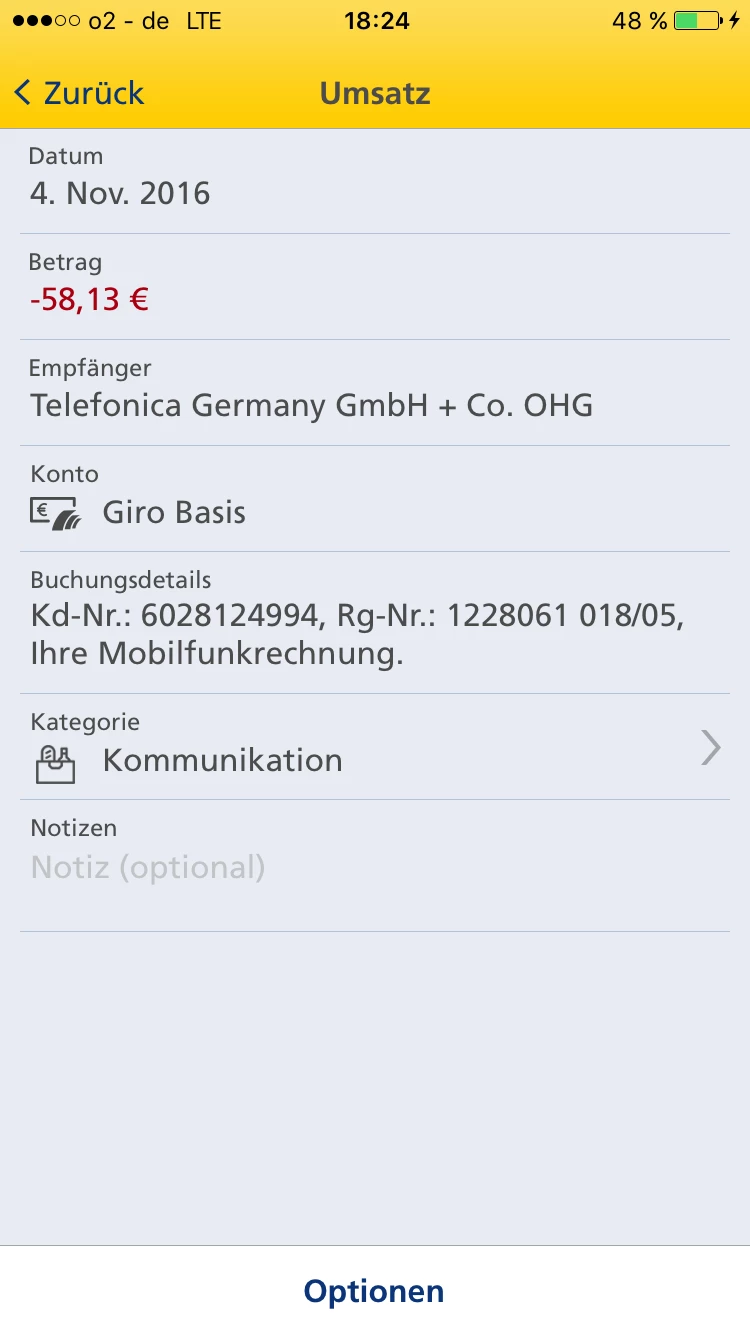750x1334 pixels.
Task: Open the Optionen menu
Action: [374, 1290]
